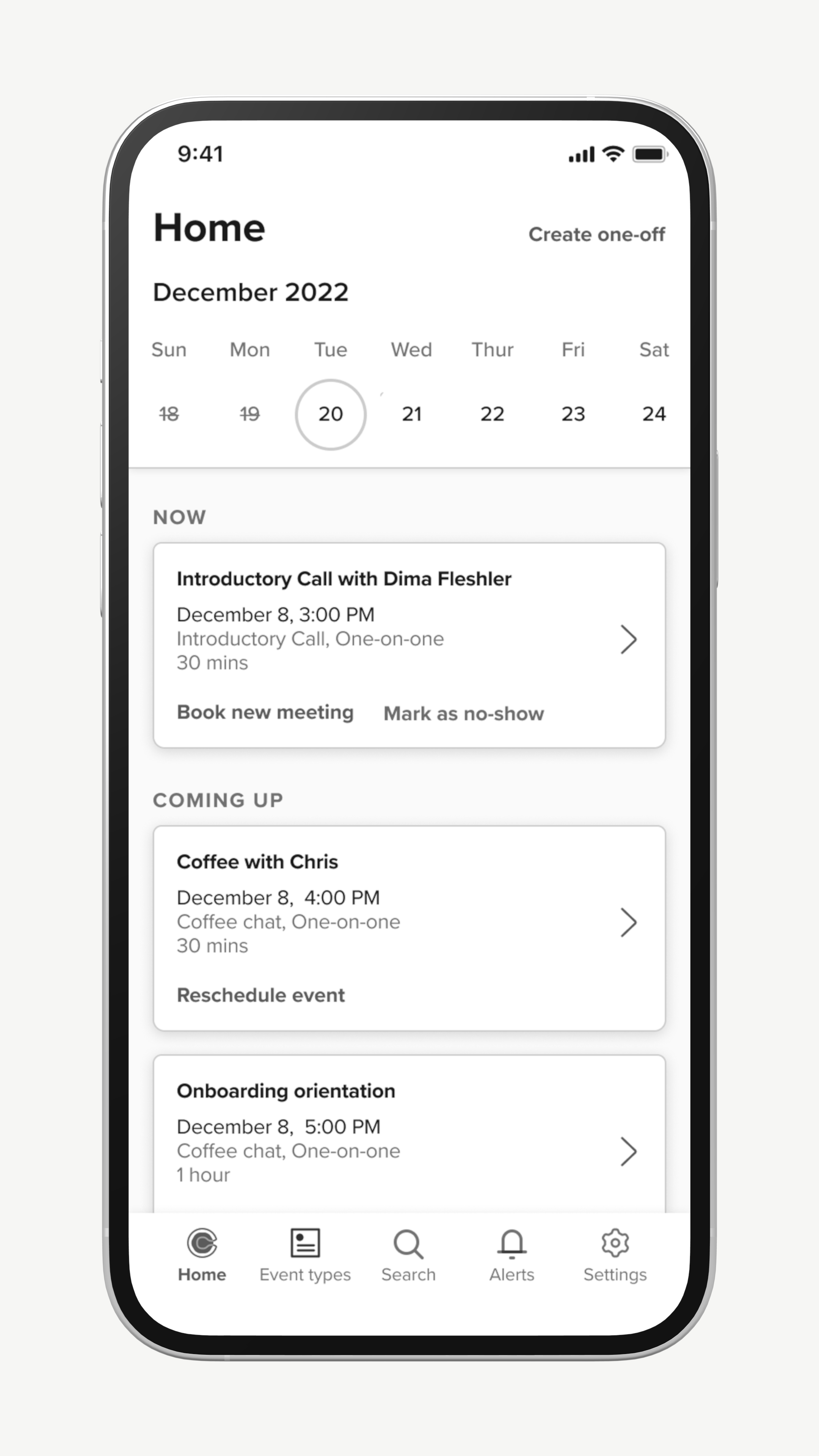Select Saturday 24 in the calendar
The image size is (819, 1456).
[x=654, y=414]
